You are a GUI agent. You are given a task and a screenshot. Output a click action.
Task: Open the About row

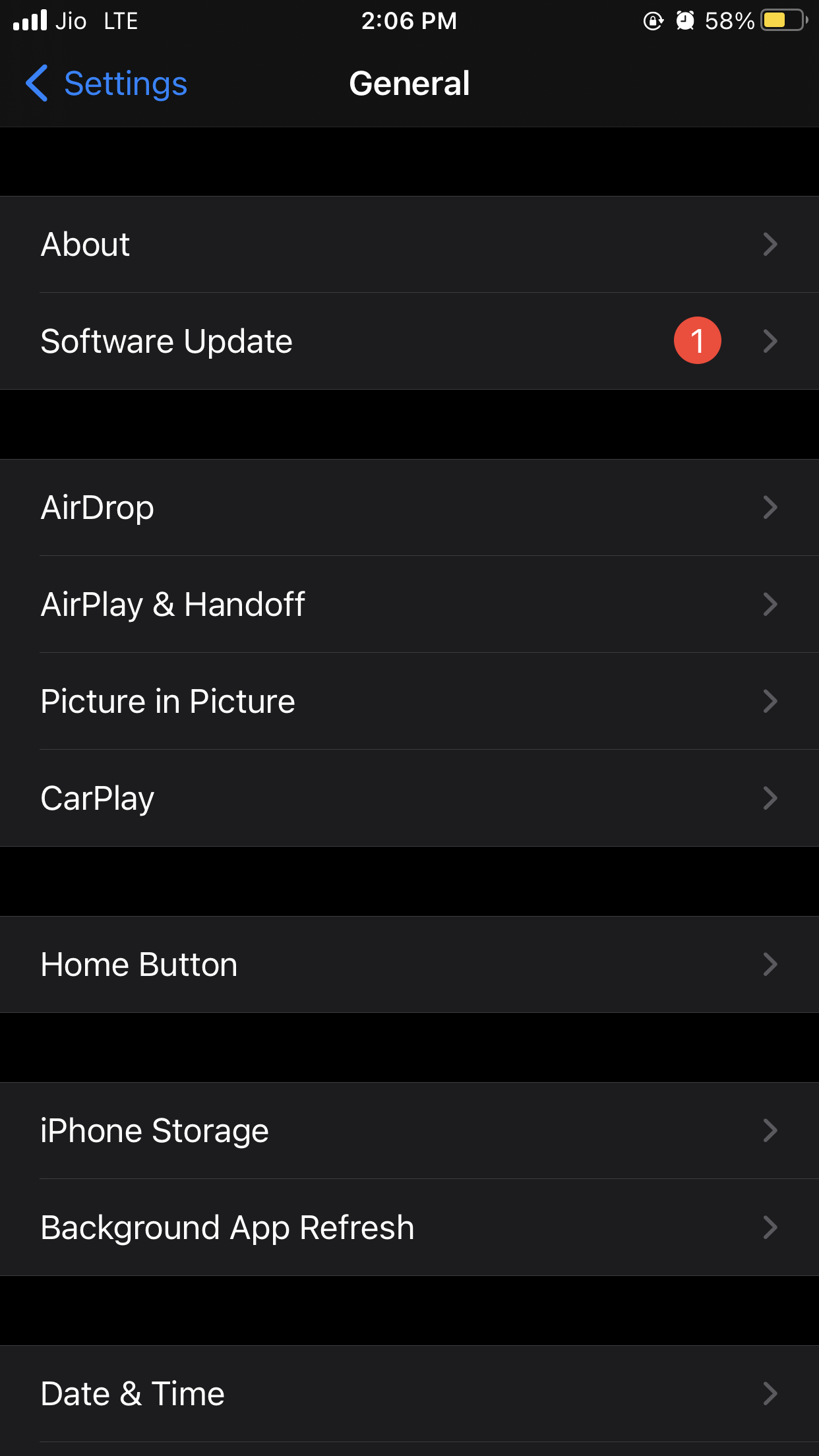(409, 245)
